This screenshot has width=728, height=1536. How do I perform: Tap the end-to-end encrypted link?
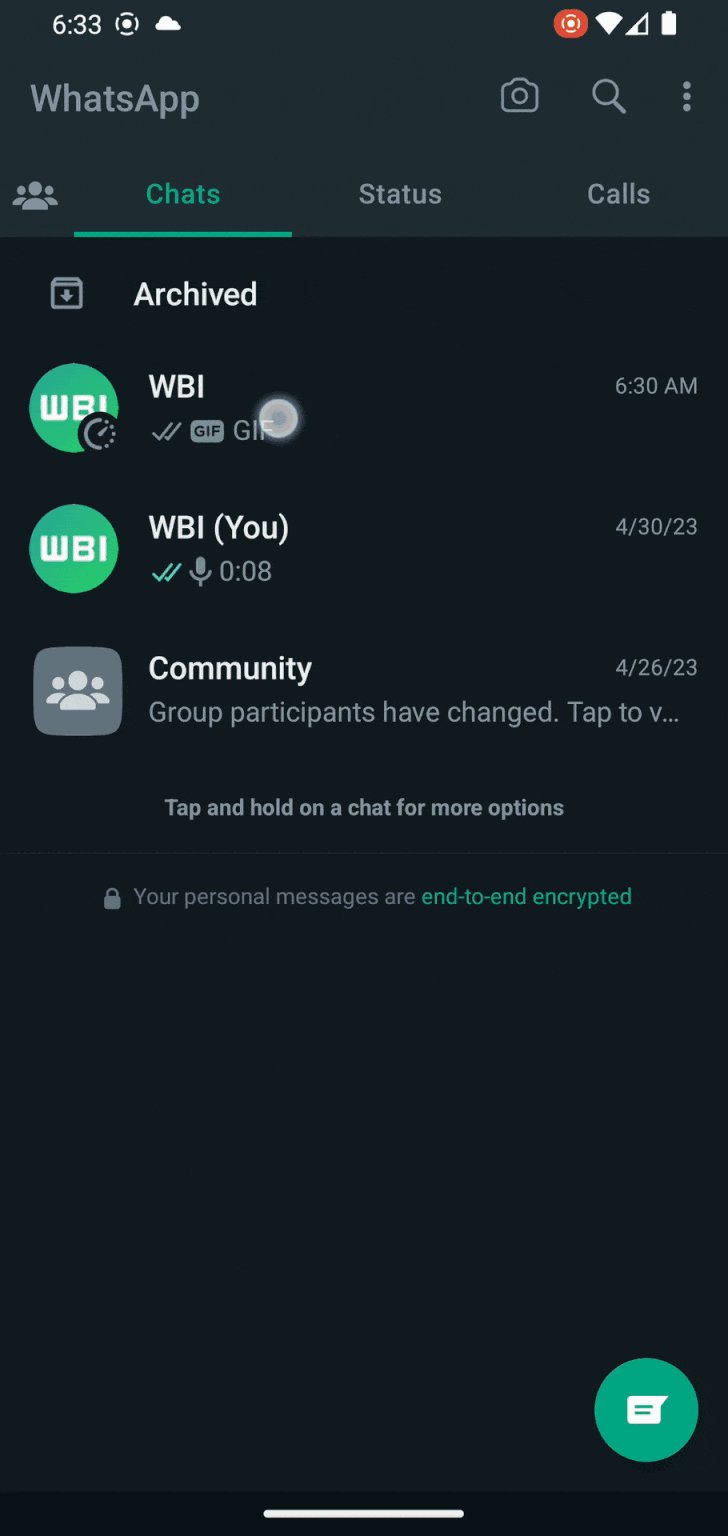pyautogui.click(x=526, y=897)
